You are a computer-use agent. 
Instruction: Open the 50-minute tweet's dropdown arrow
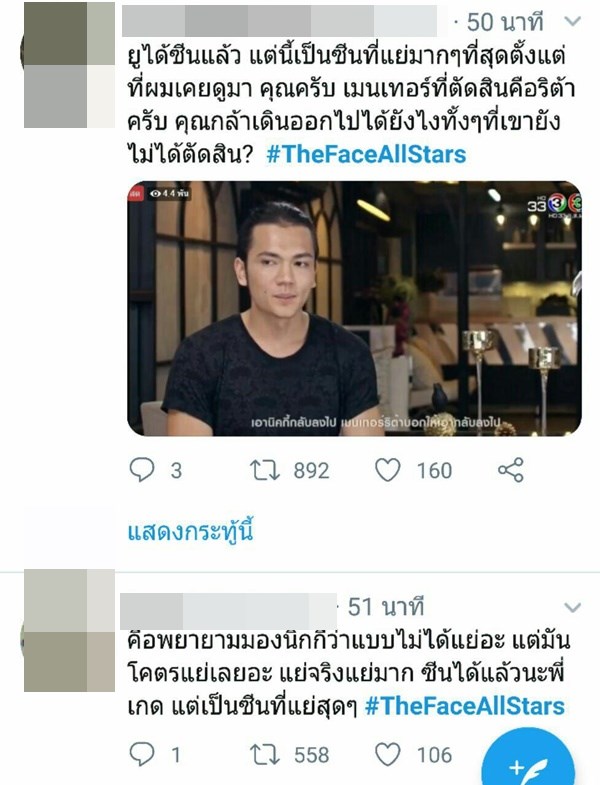tap(574, 21)
